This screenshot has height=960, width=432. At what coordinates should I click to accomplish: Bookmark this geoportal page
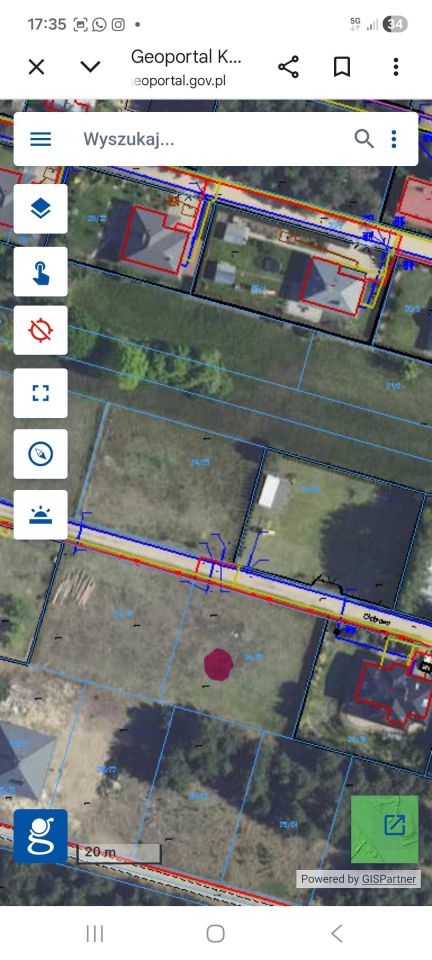(342, 67)
